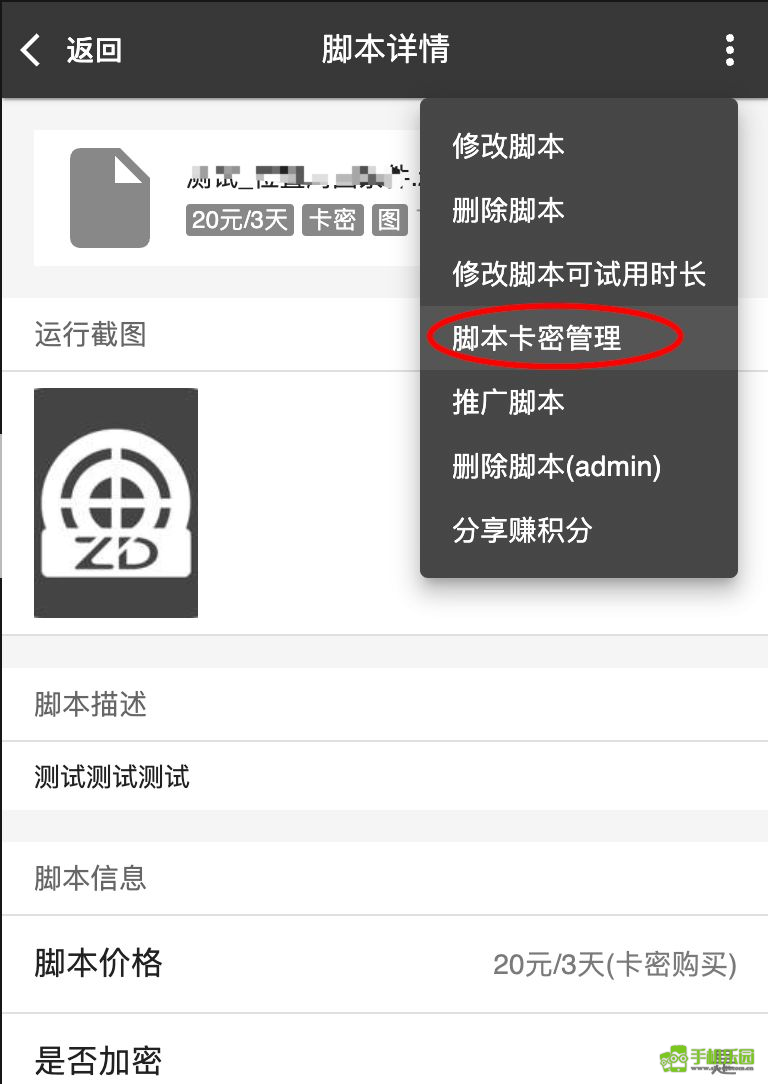Close the three-dot overflow menu
The height and width of the screenshot is (1084, 768).
(729, 50)
